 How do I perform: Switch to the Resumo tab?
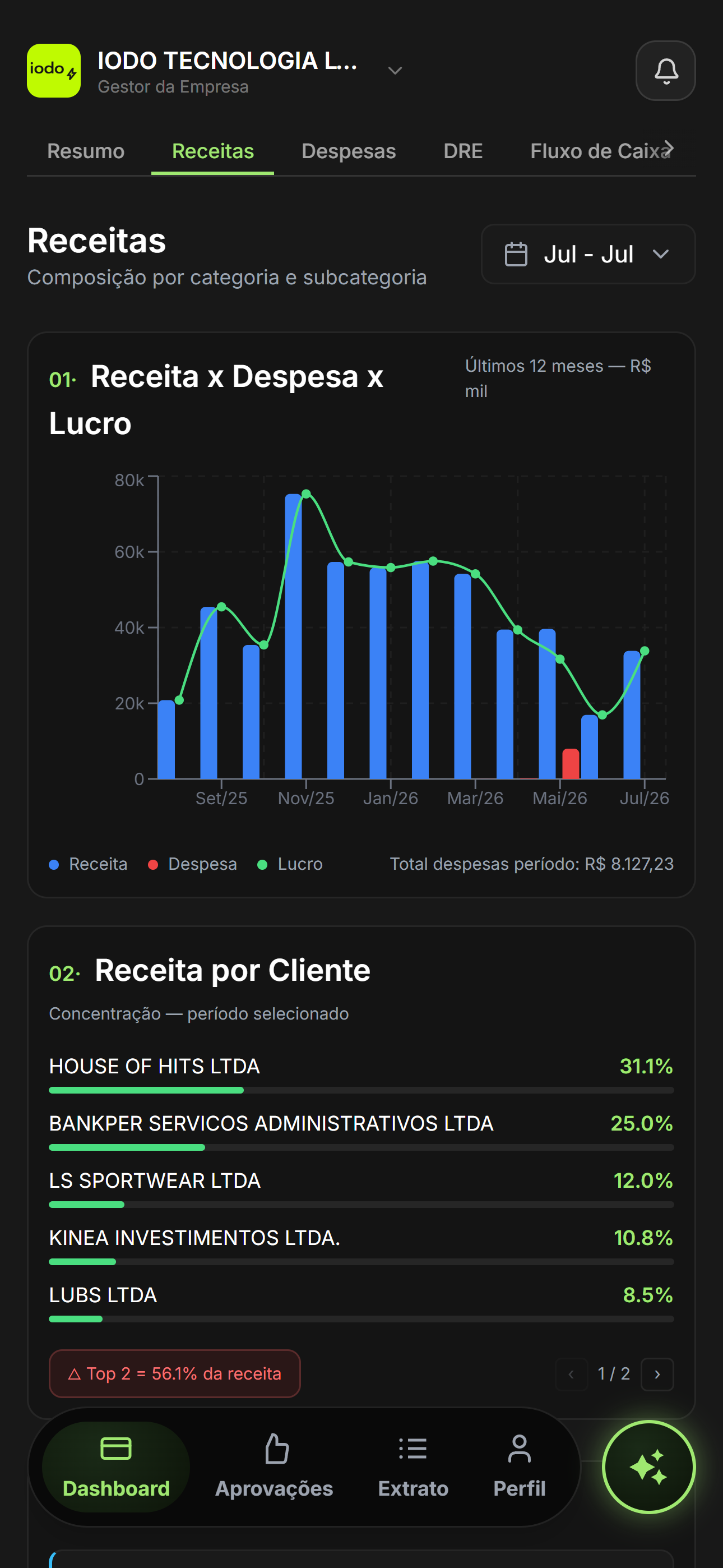point(86,151)
